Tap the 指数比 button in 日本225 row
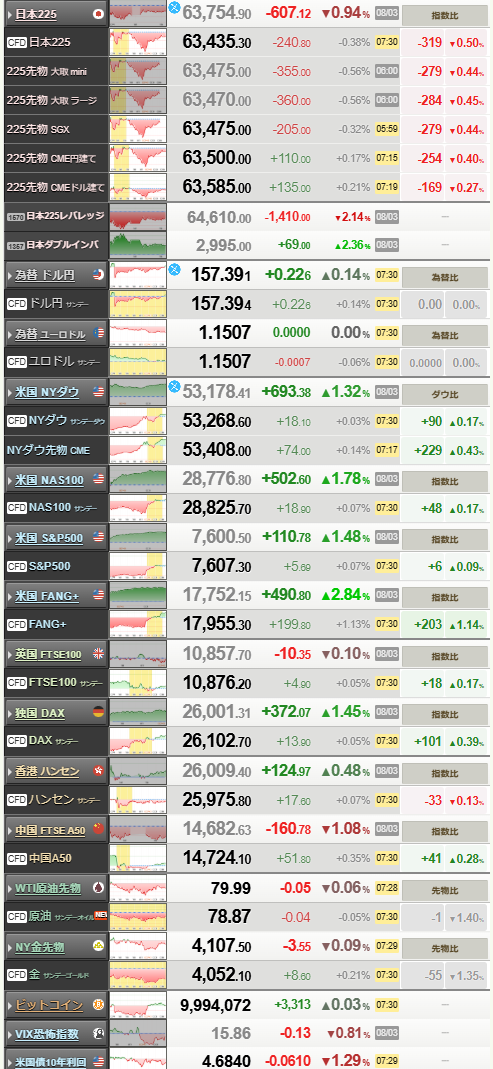 click(445, 14)
